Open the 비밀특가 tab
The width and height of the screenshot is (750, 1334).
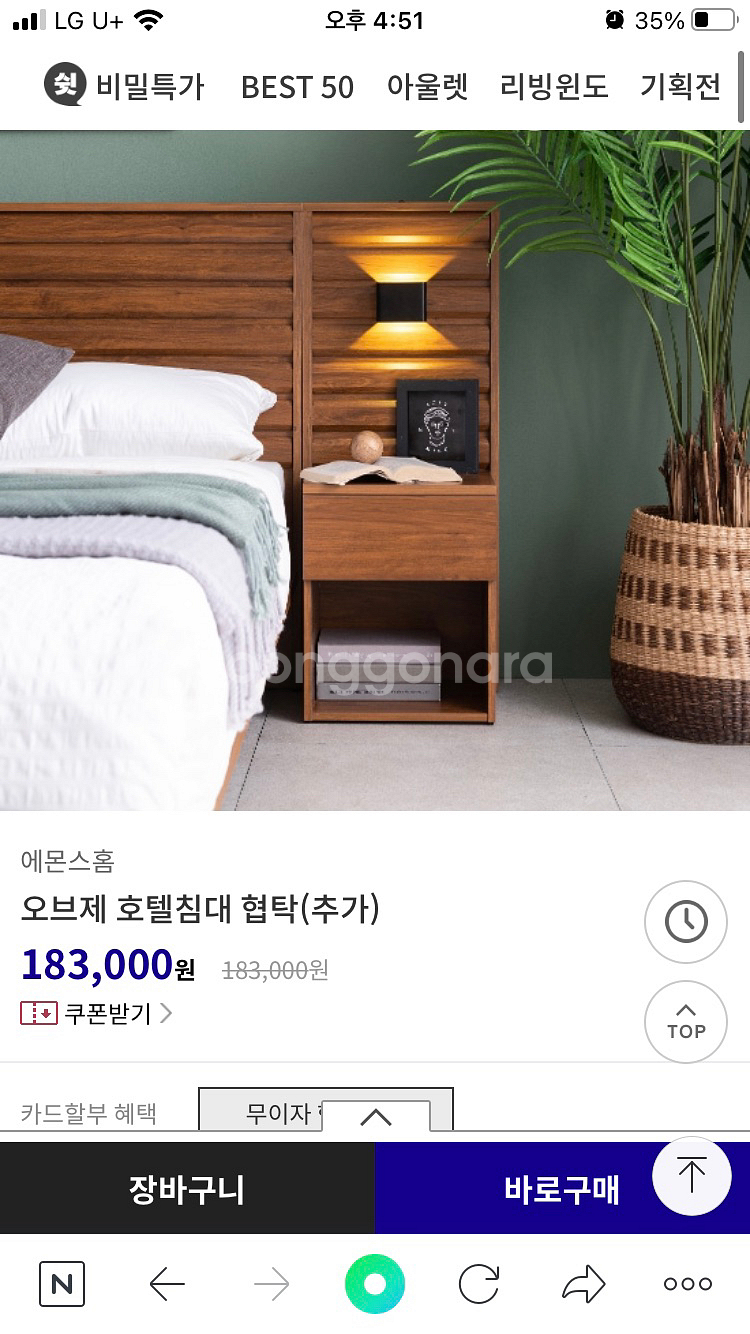click(x=125, y=87)
